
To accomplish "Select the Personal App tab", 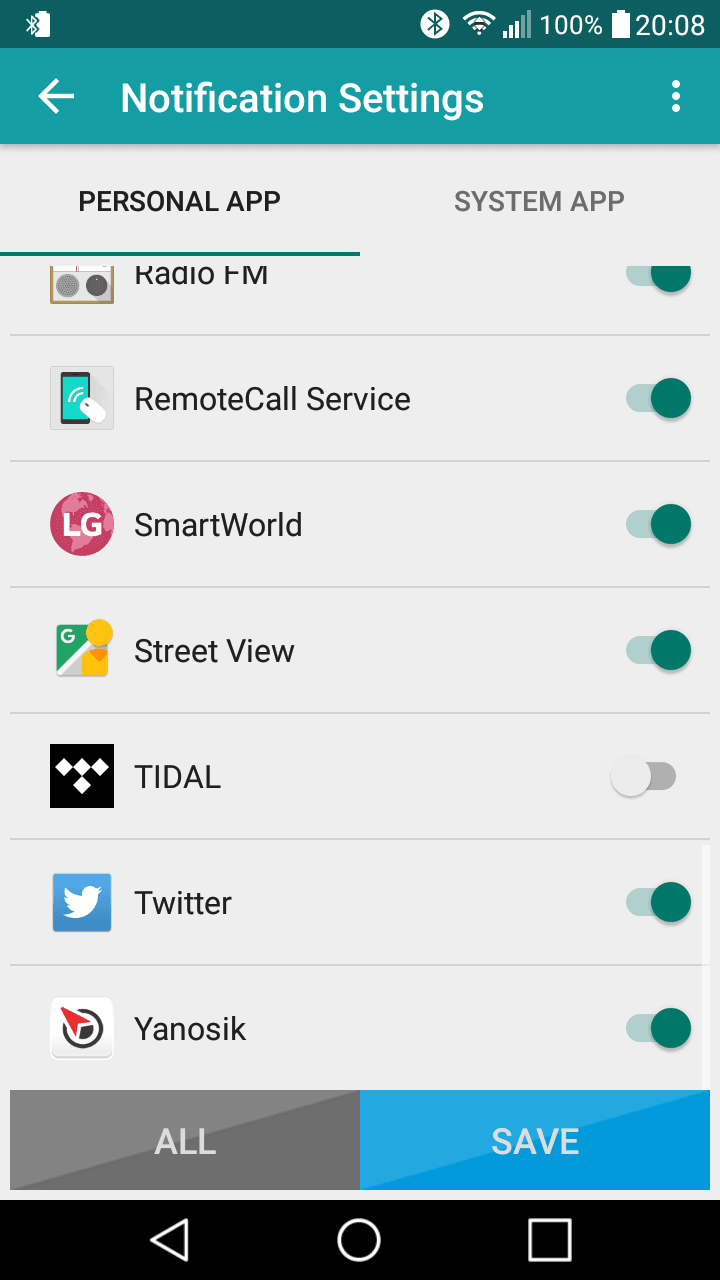I will (180, 201).
